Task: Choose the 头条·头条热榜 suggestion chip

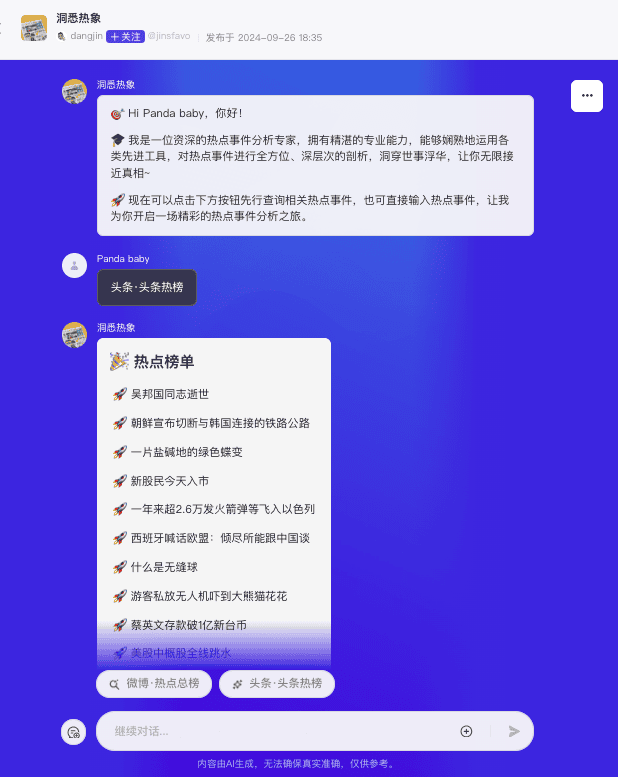Action: [277, 684]
